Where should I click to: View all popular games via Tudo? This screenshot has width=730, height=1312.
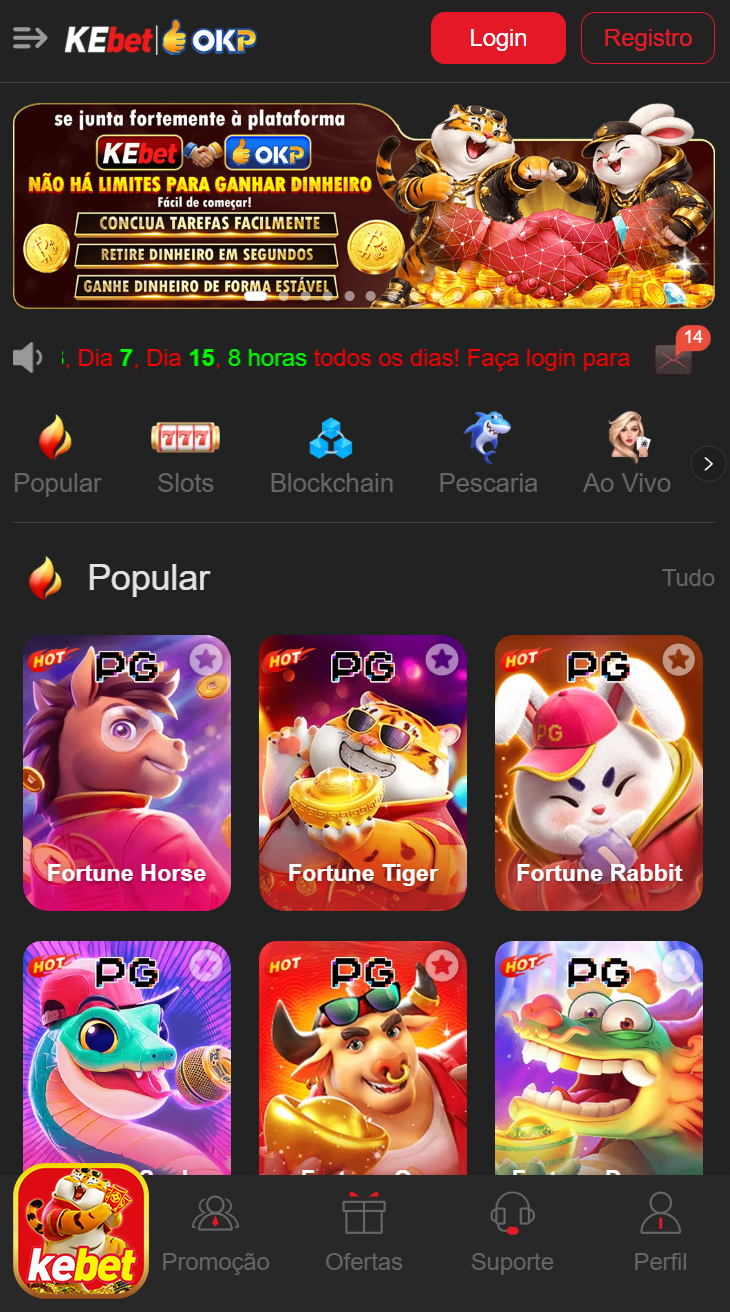click(688, 577)
